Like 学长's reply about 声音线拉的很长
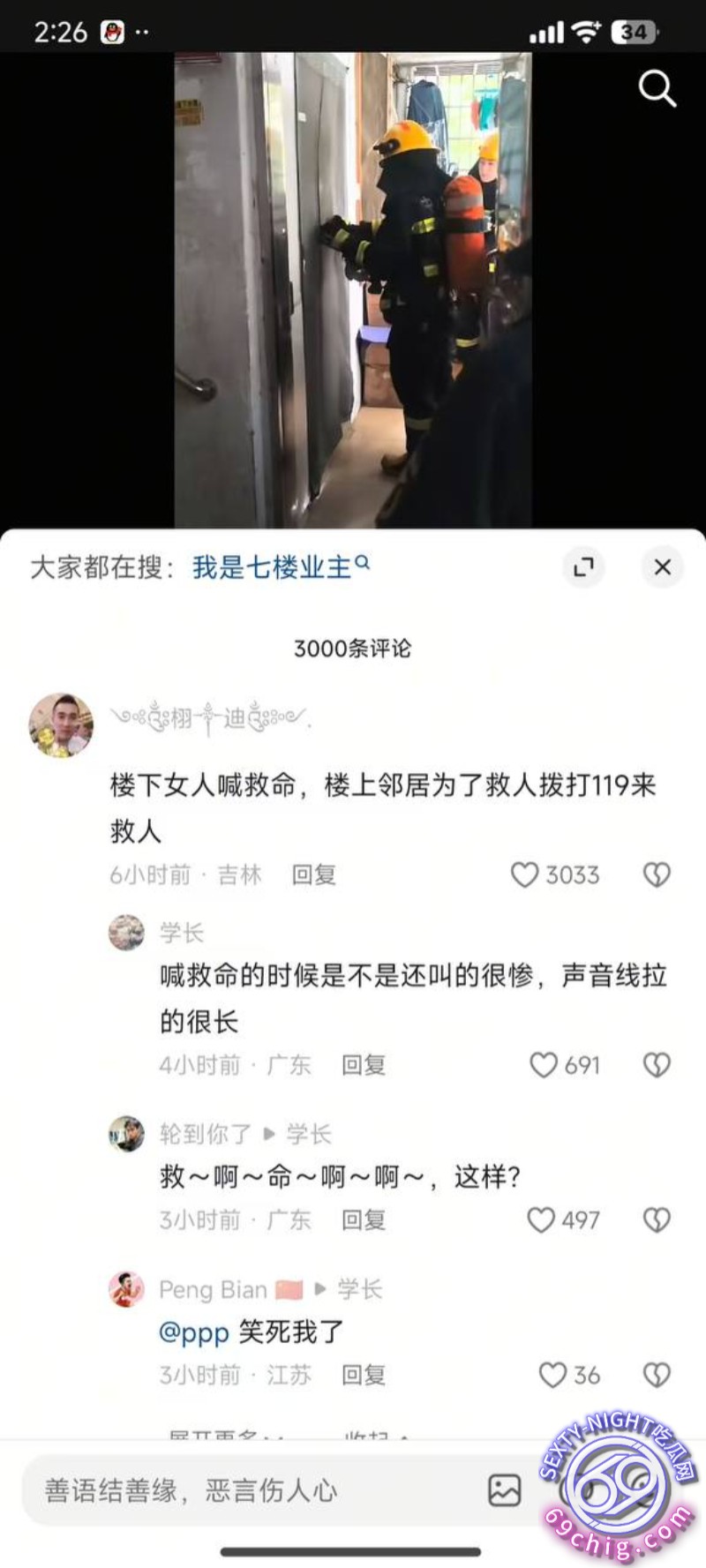The image size is (706, 1568). click(x=544, y=1065)
